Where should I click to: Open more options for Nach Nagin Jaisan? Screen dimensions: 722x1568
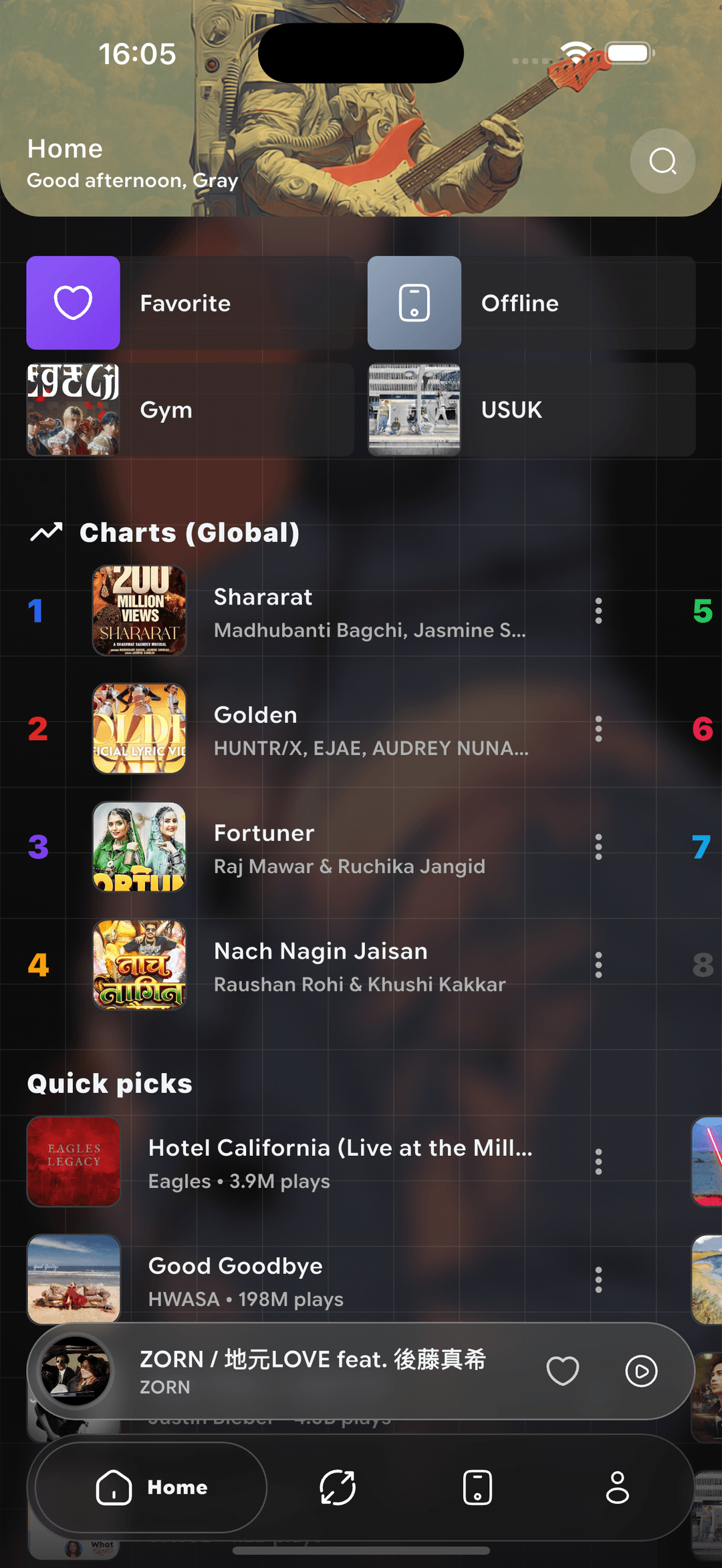pyautogui.click(x=598, y=966)
